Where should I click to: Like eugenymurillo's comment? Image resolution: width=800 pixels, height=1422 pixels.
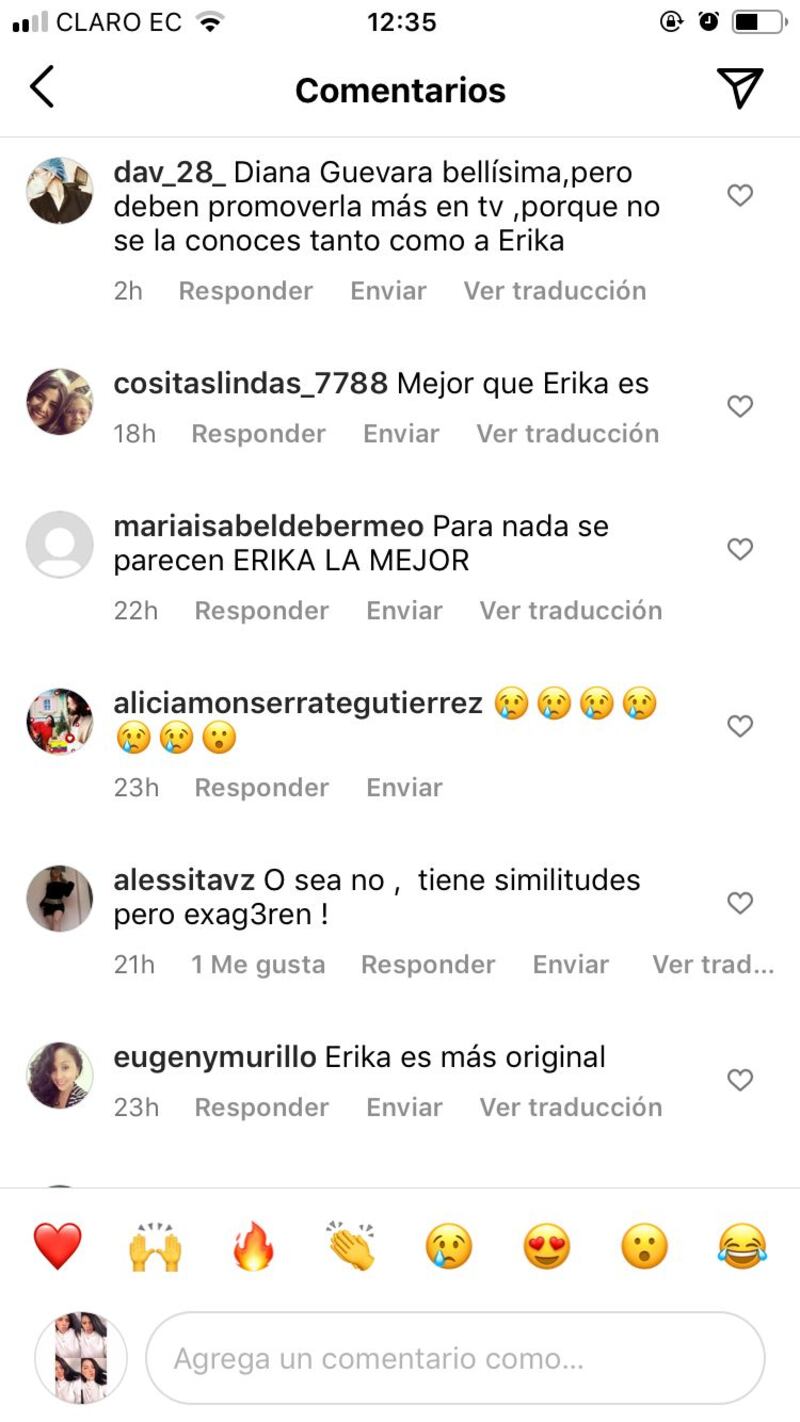click(x=739, y=1081)
